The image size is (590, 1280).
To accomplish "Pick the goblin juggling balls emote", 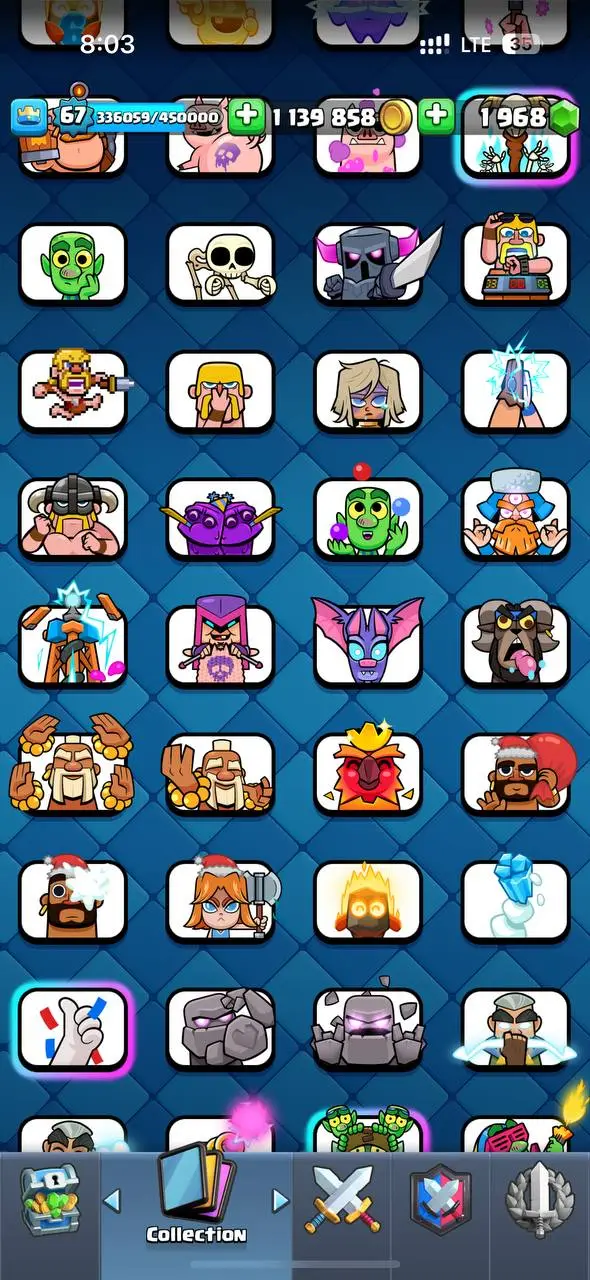I will [368, 516].
